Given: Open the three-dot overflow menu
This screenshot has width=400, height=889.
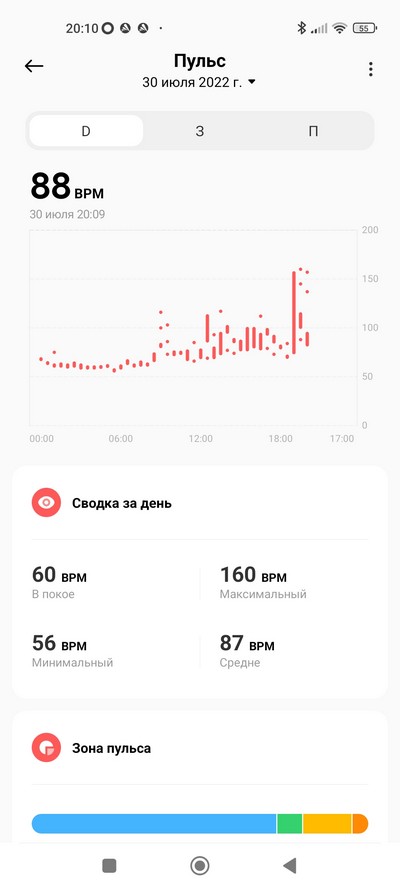Looking at the screenshot, I should (x=371, y=69).
